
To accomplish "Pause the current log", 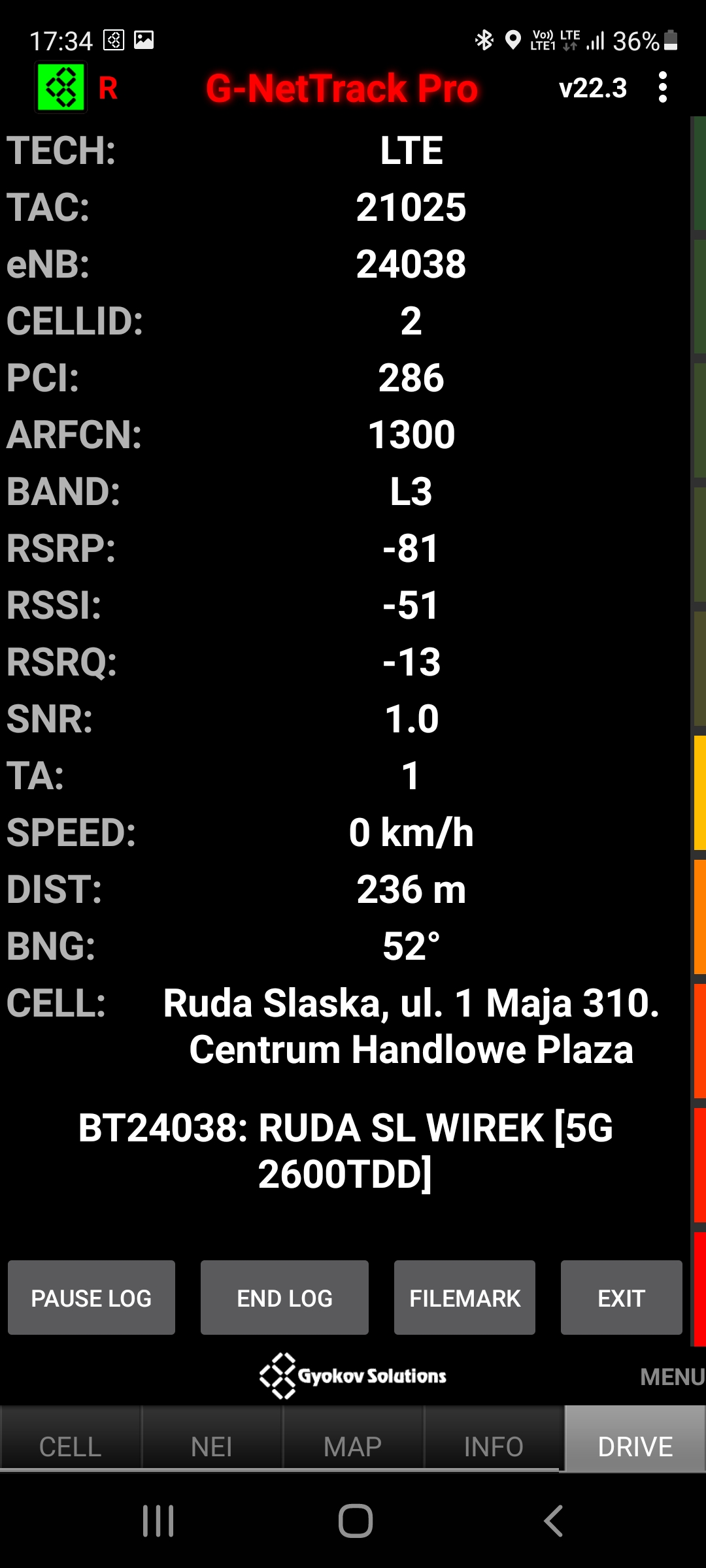I will (92, 1298).
